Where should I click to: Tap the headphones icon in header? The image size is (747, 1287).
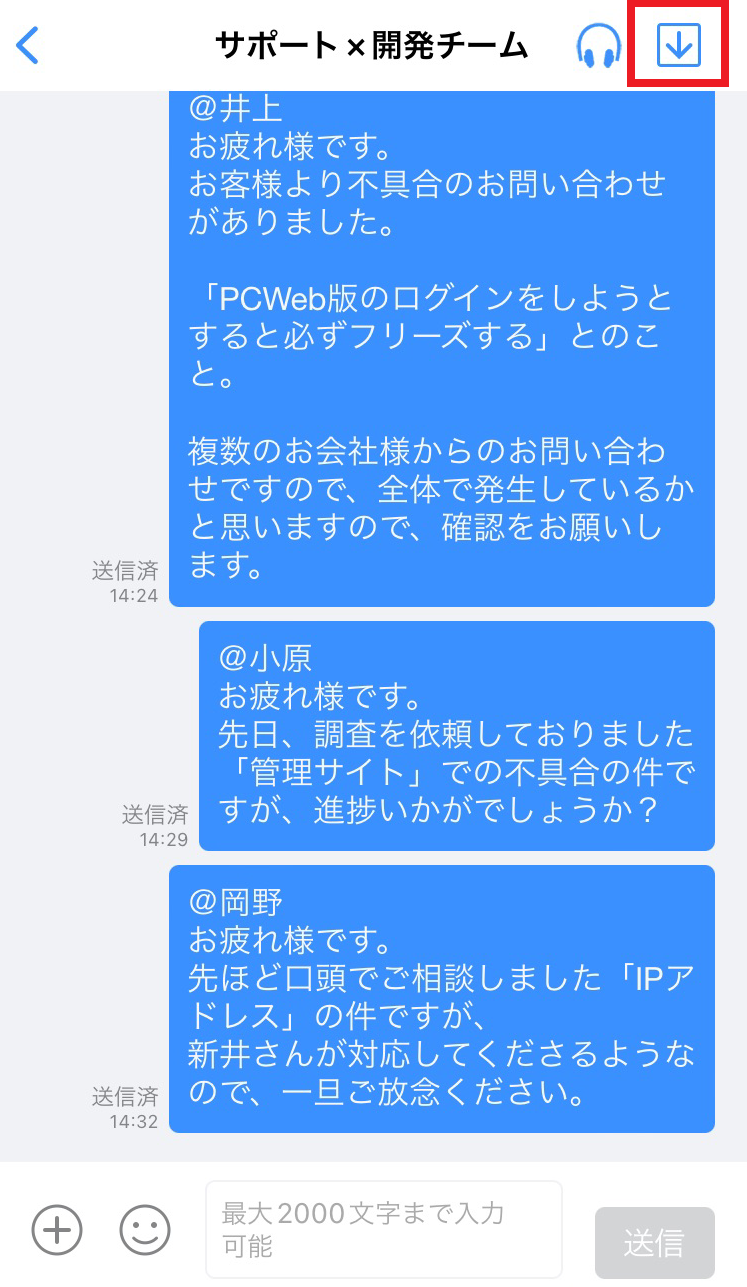(x=598, y=46)
